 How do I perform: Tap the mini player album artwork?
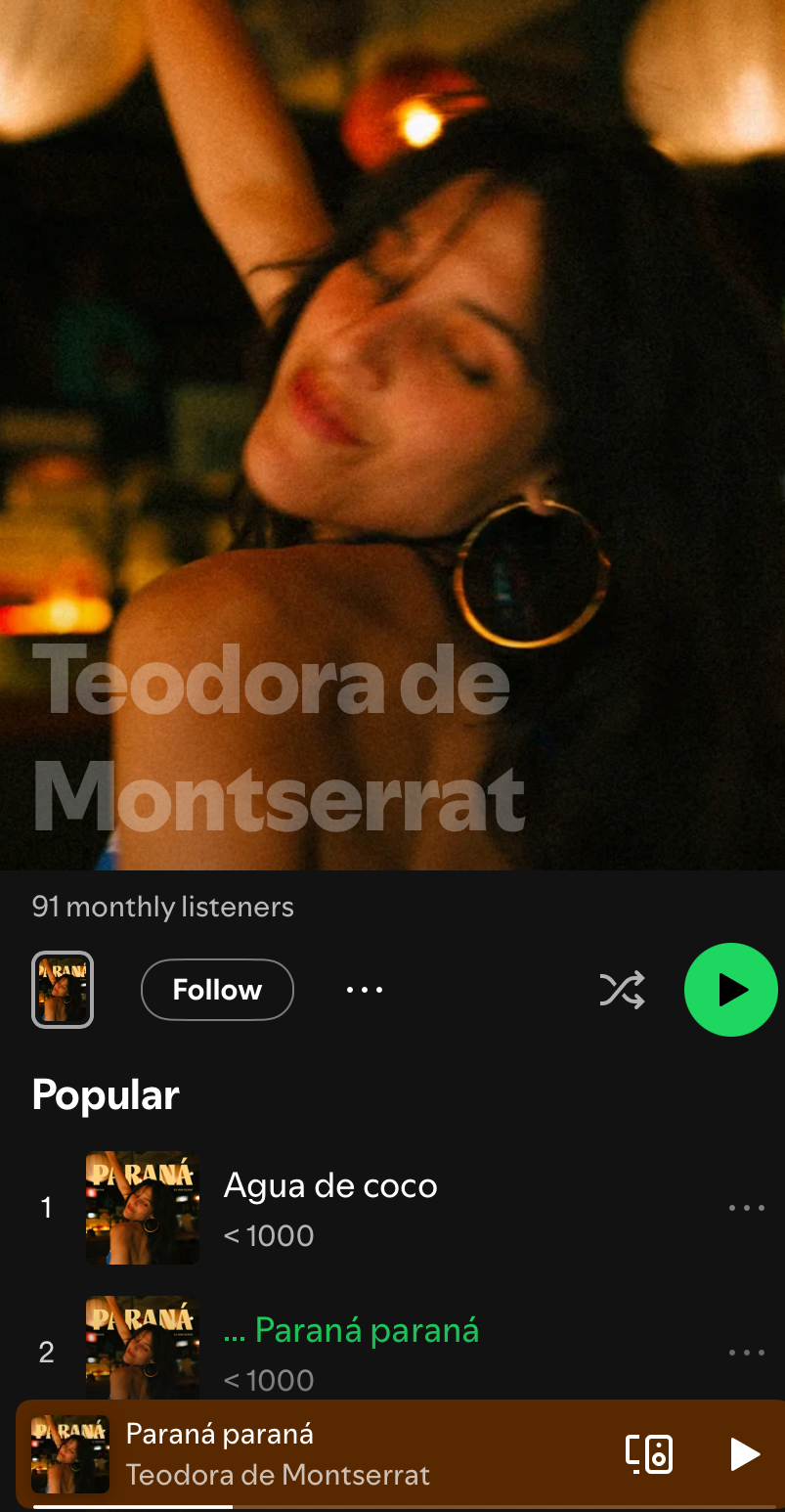(69, 1454)
